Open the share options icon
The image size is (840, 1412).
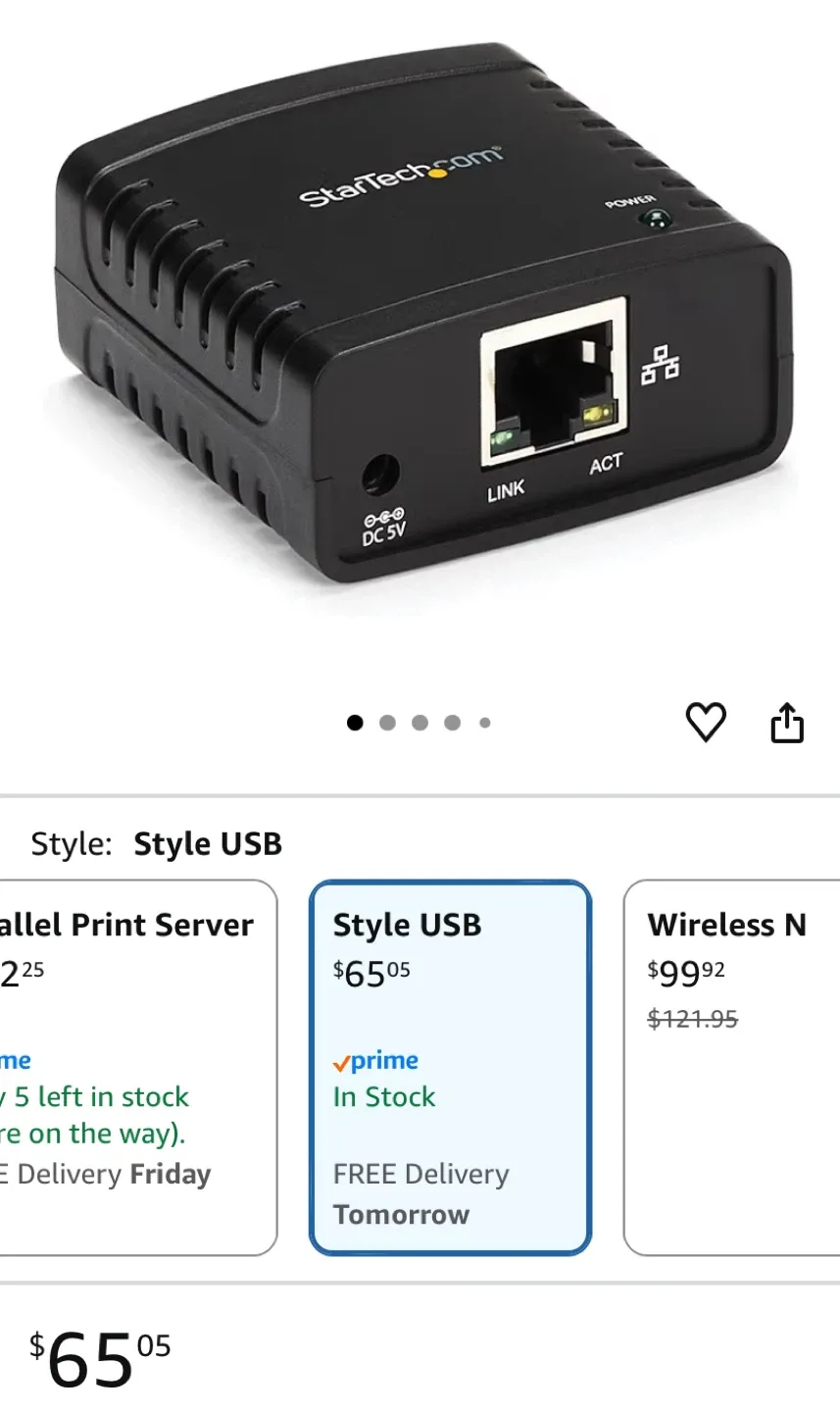pos(787,723)
